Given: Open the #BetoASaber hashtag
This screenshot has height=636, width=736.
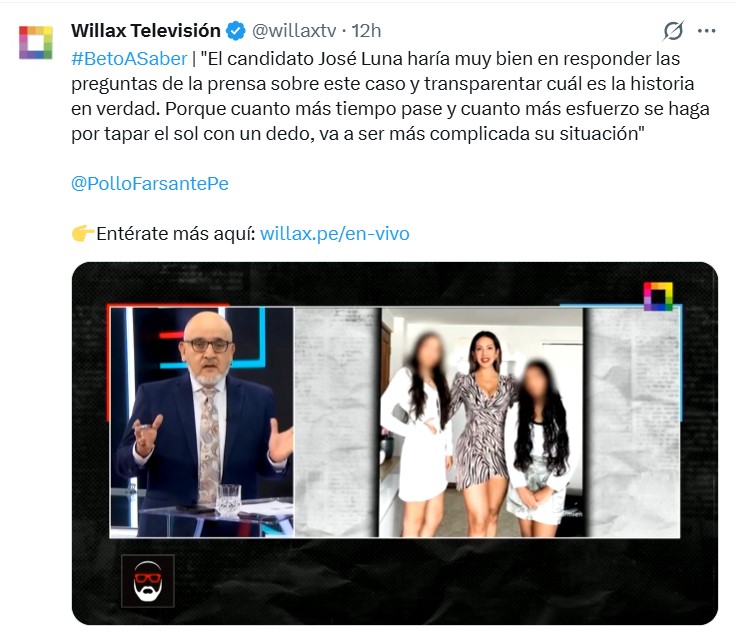Looking at the screenshot, I should (128, 58).
